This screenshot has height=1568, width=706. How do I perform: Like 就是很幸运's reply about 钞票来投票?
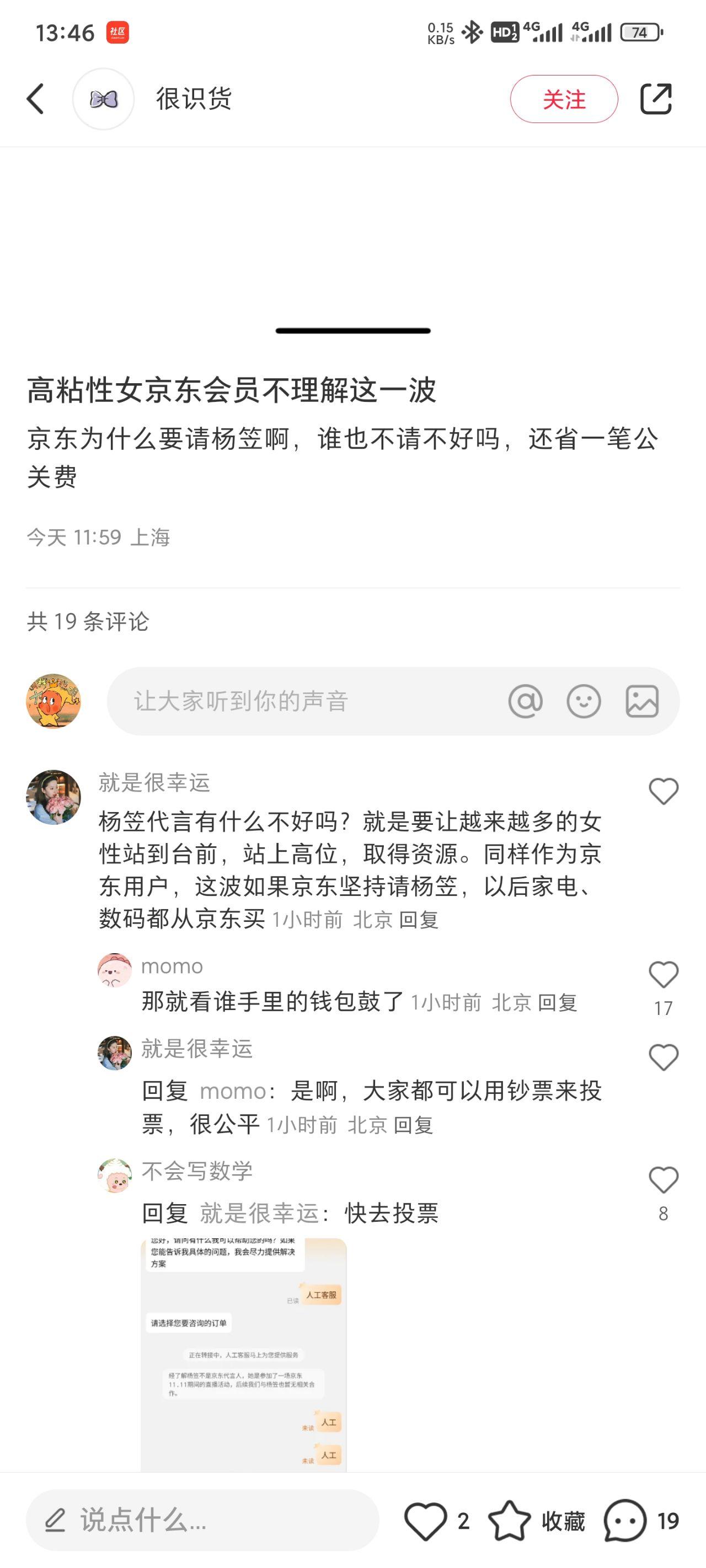[x=664, y=1057]
